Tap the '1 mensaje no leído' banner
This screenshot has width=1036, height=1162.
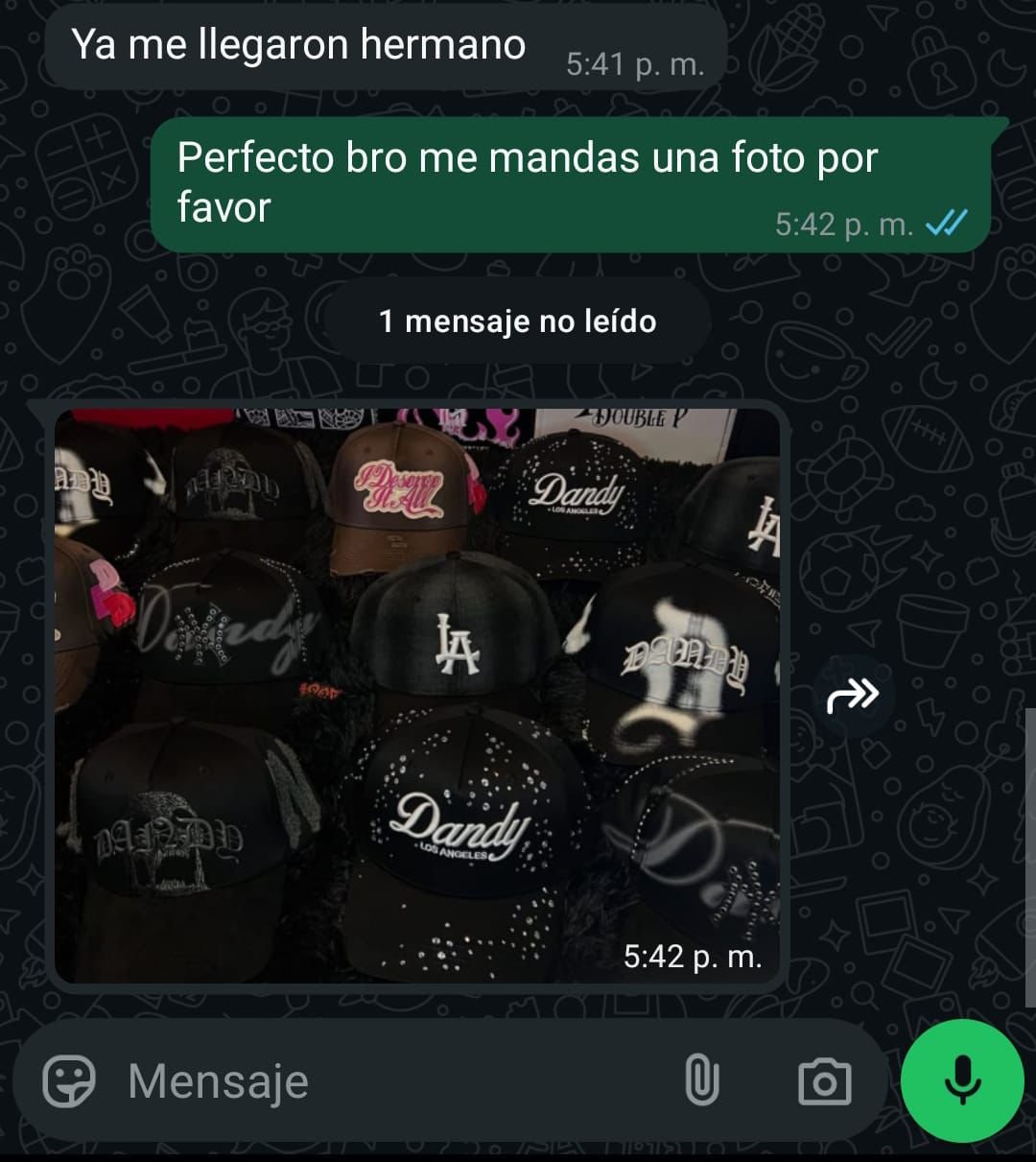(x=518, y=322)
